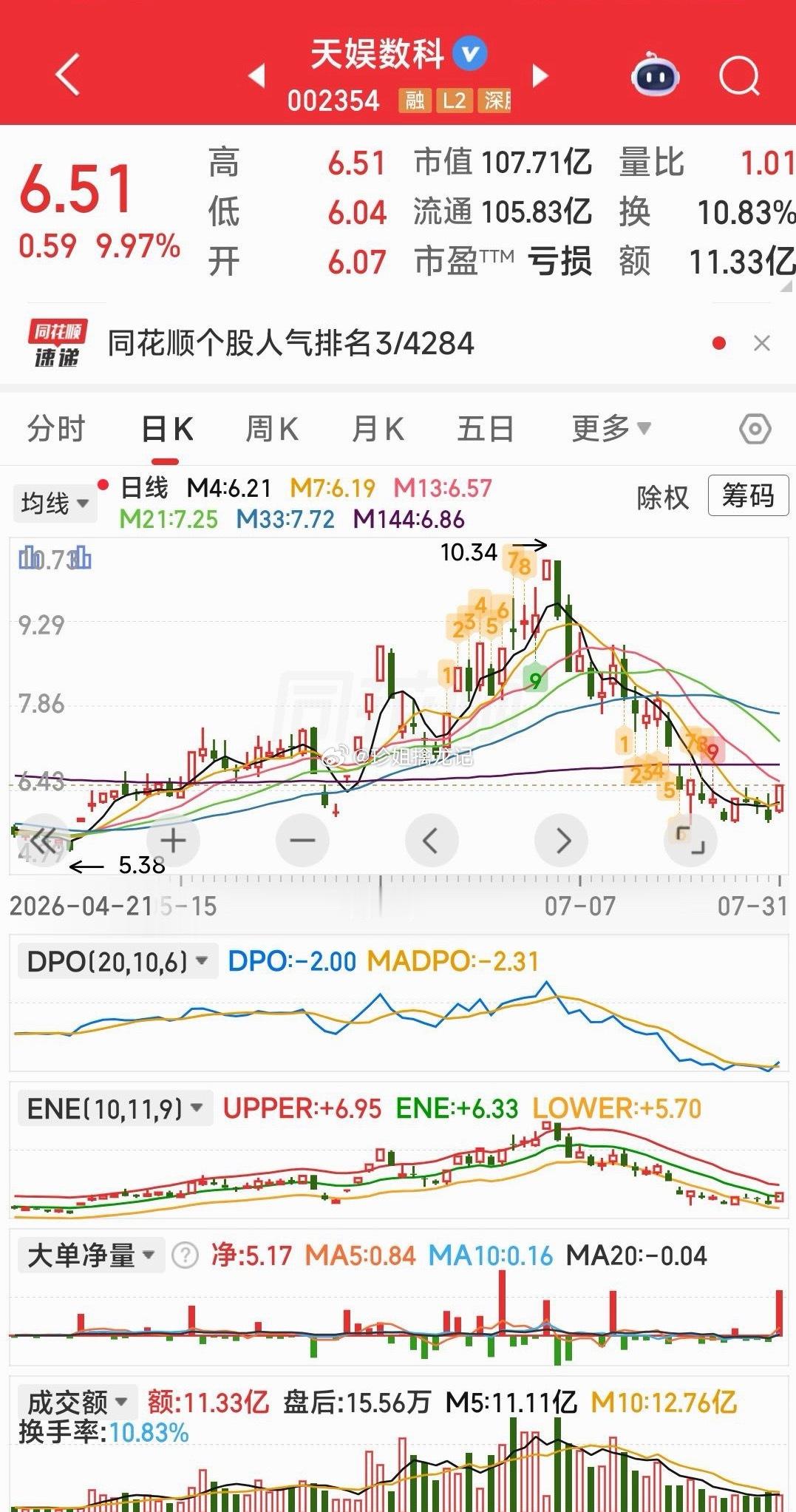Select the 月K tab
This screenshot has height=1512, width=796.
(x=378, y=429)
